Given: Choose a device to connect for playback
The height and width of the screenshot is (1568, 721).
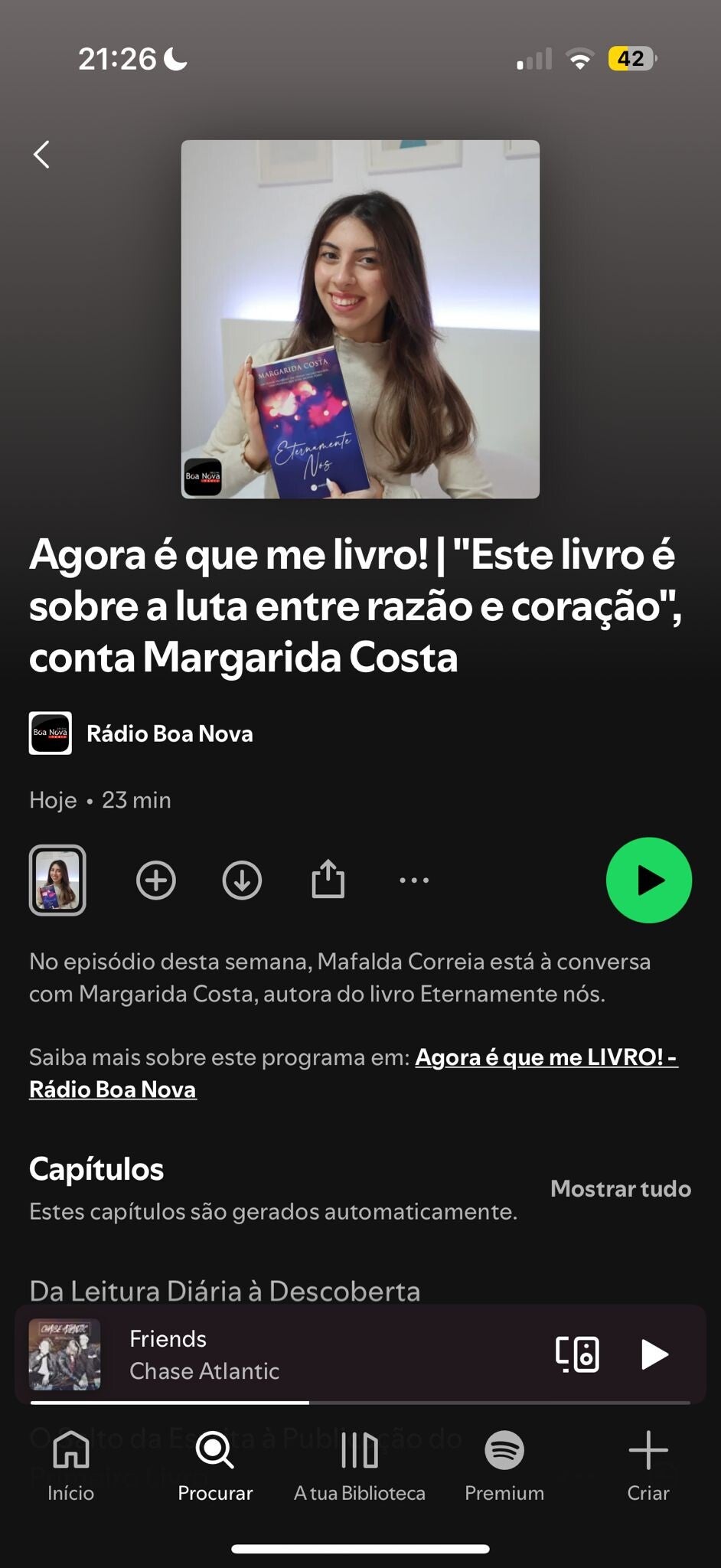Looking at the screenshot, I should (x=577, y=1354).
